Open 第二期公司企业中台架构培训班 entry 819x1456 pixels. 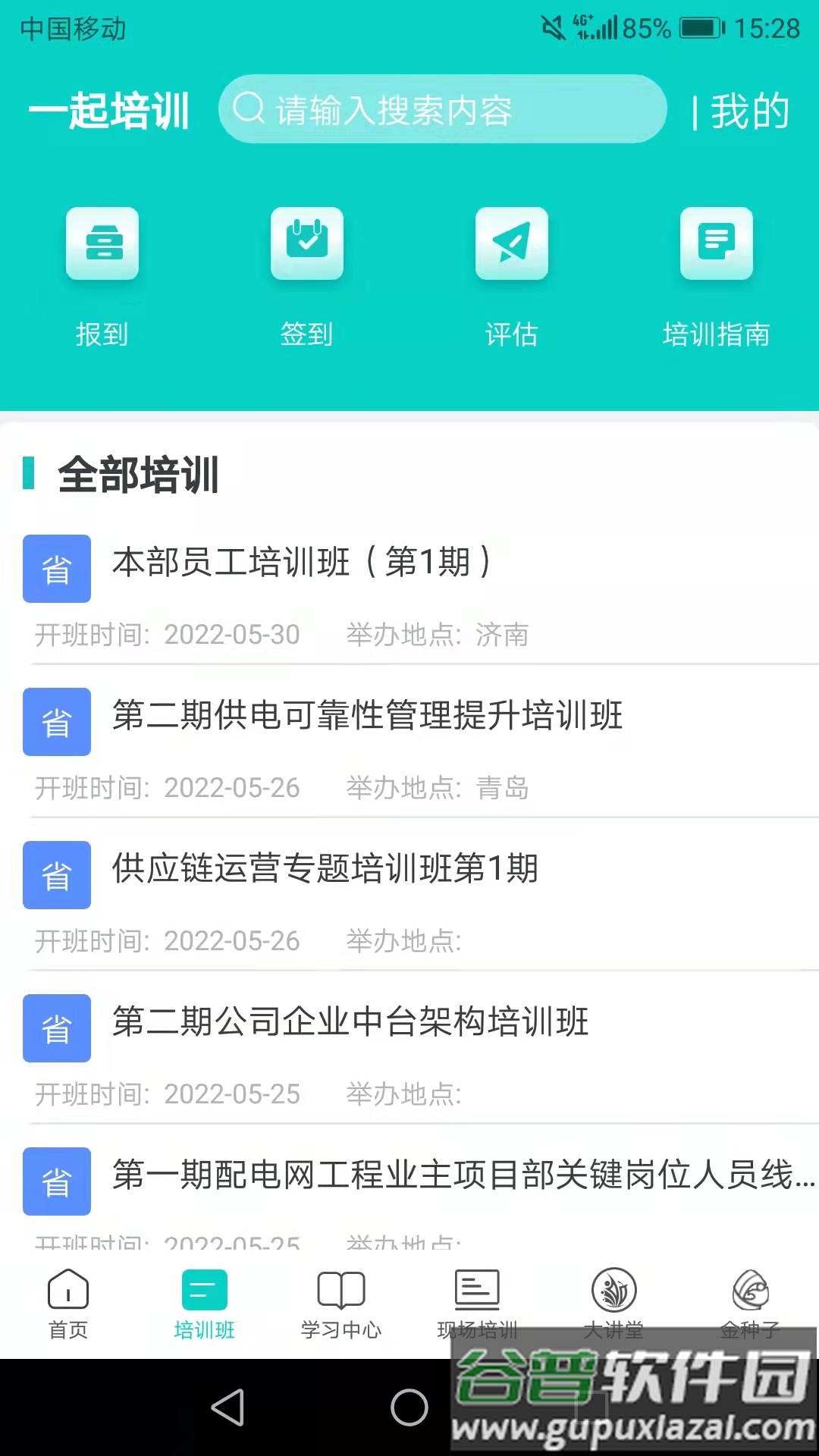(350, 1021)
